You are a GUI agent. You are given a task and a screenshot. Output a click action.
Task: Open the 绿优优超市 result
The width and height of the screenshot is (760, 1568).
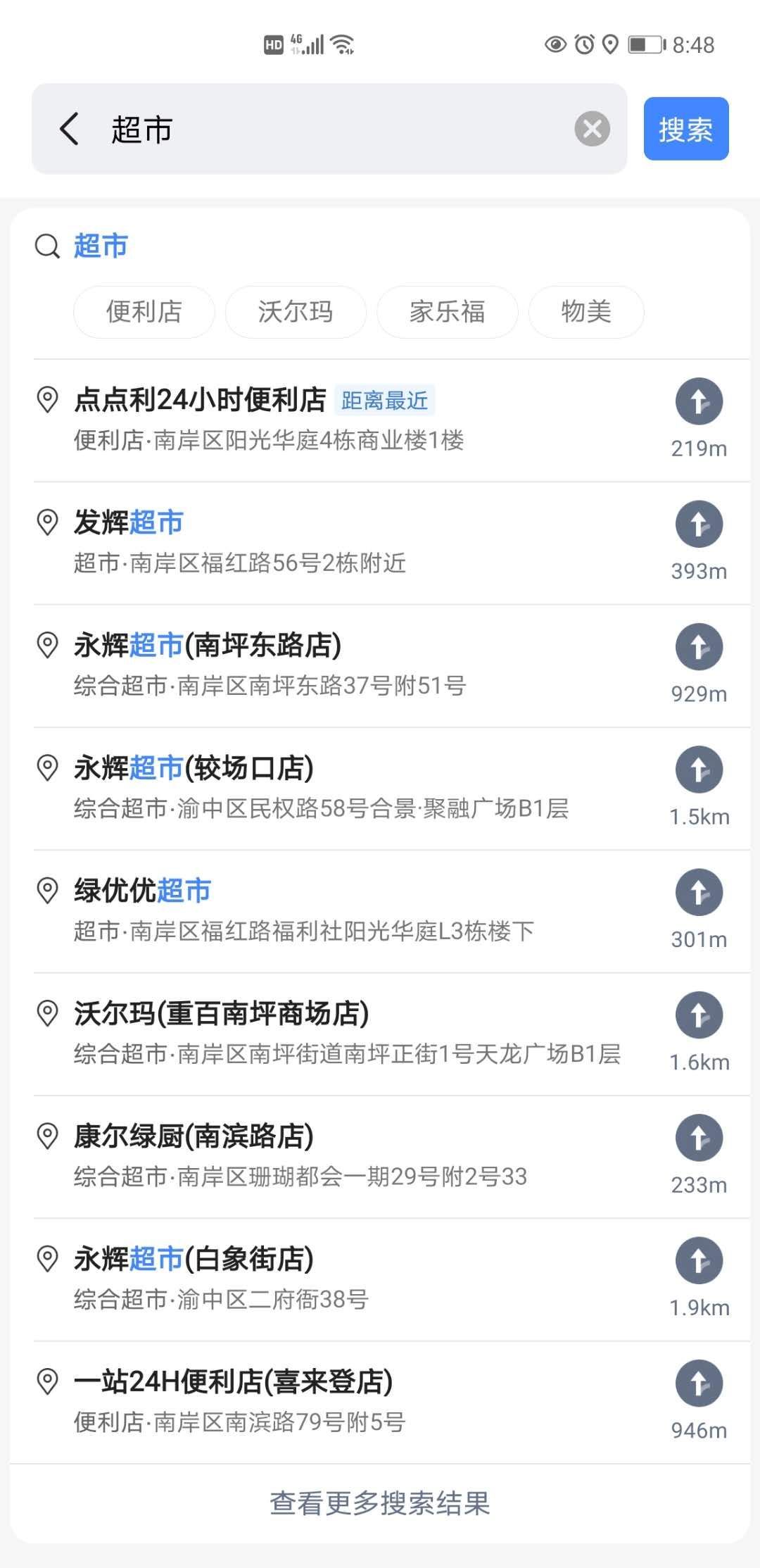point(345,911)
